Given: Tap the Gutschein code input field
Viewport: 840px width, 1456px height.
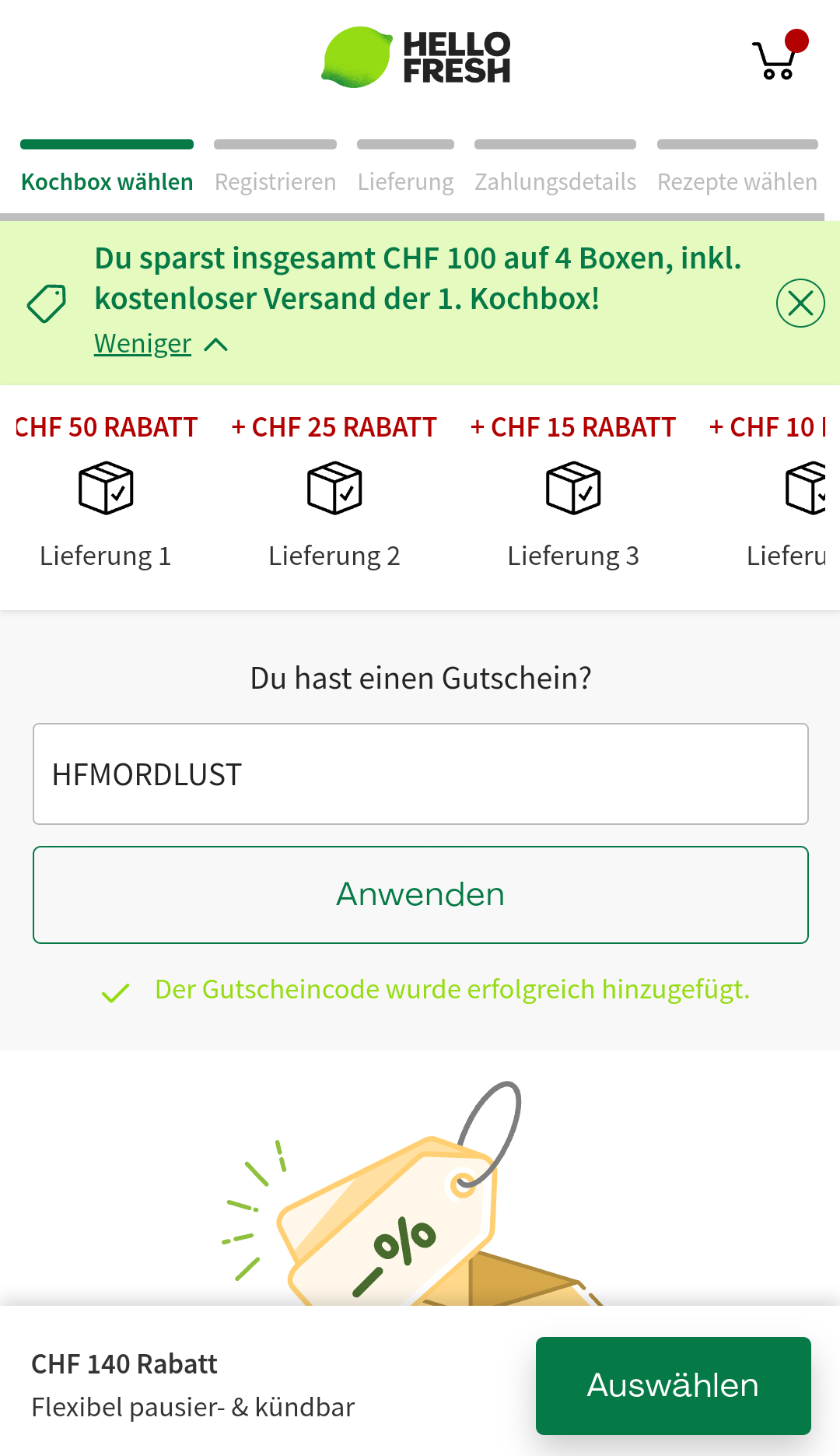Looking at the screenshot, I should 420,774.
